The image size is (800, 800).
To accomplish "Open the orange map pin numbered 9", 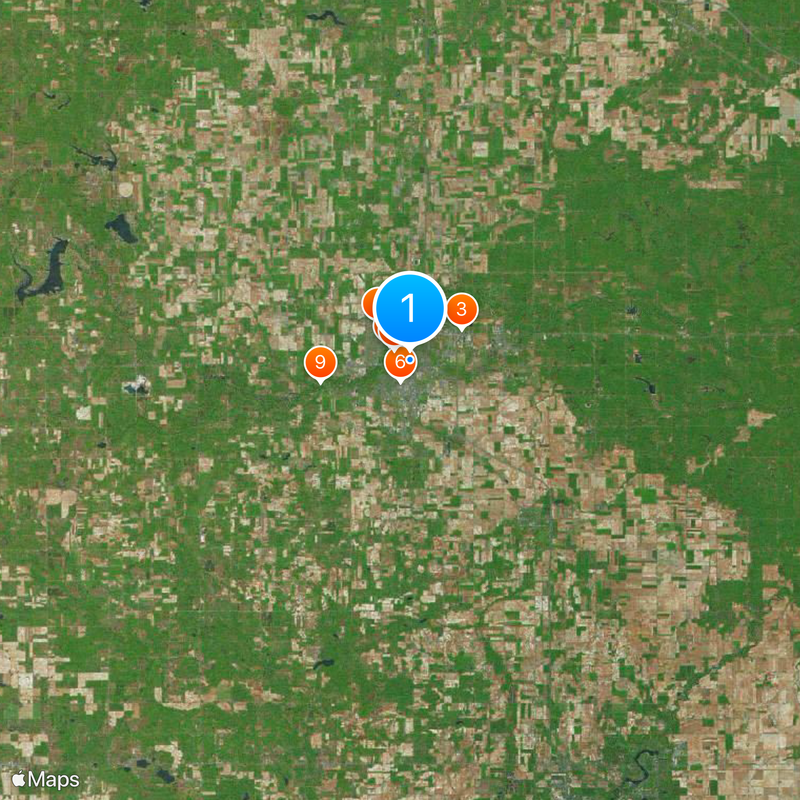I will point(320,362).
